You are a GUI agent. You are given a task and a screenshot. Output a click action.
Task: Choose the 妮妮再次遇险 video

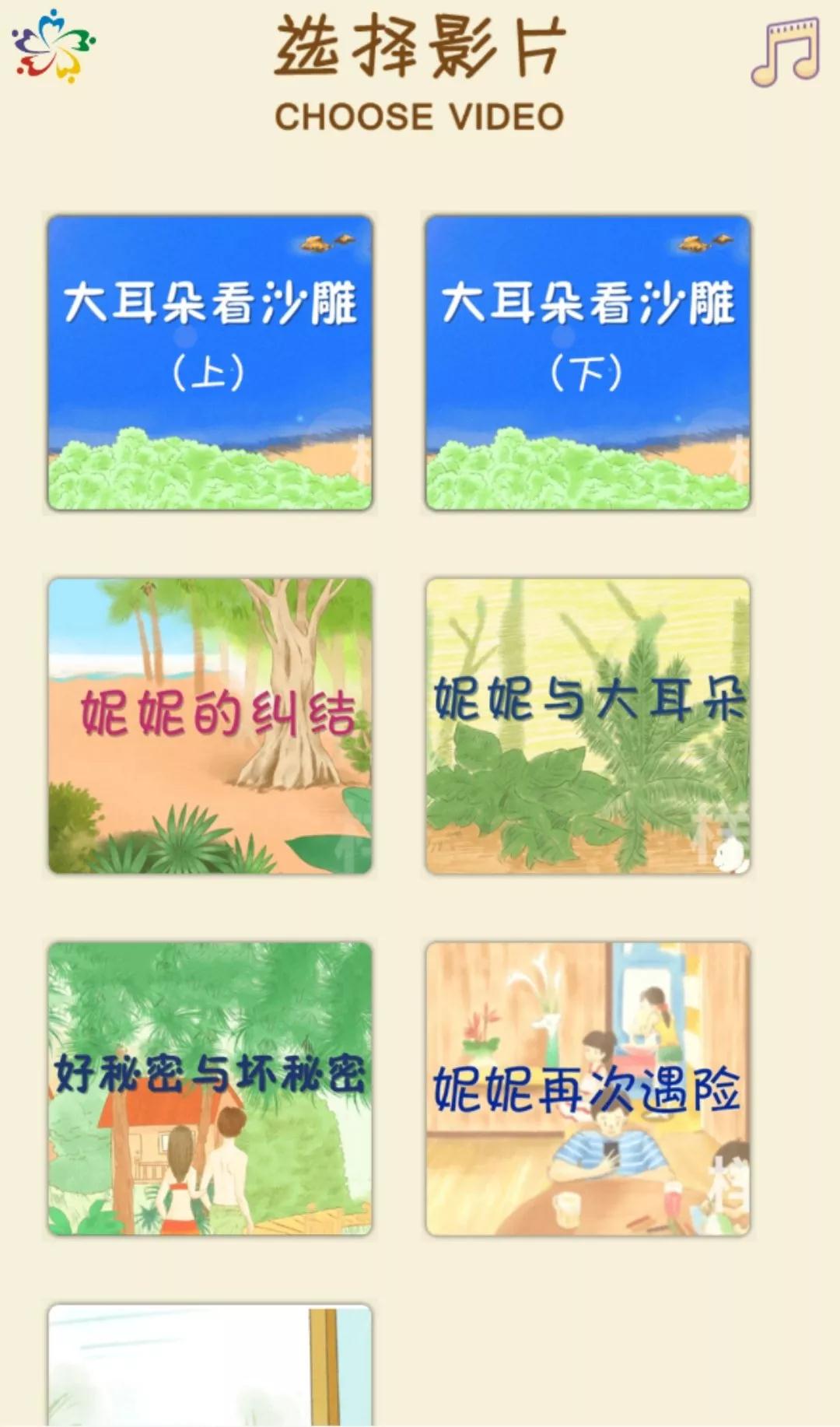pyautogui.click(x=588, y=1089)
